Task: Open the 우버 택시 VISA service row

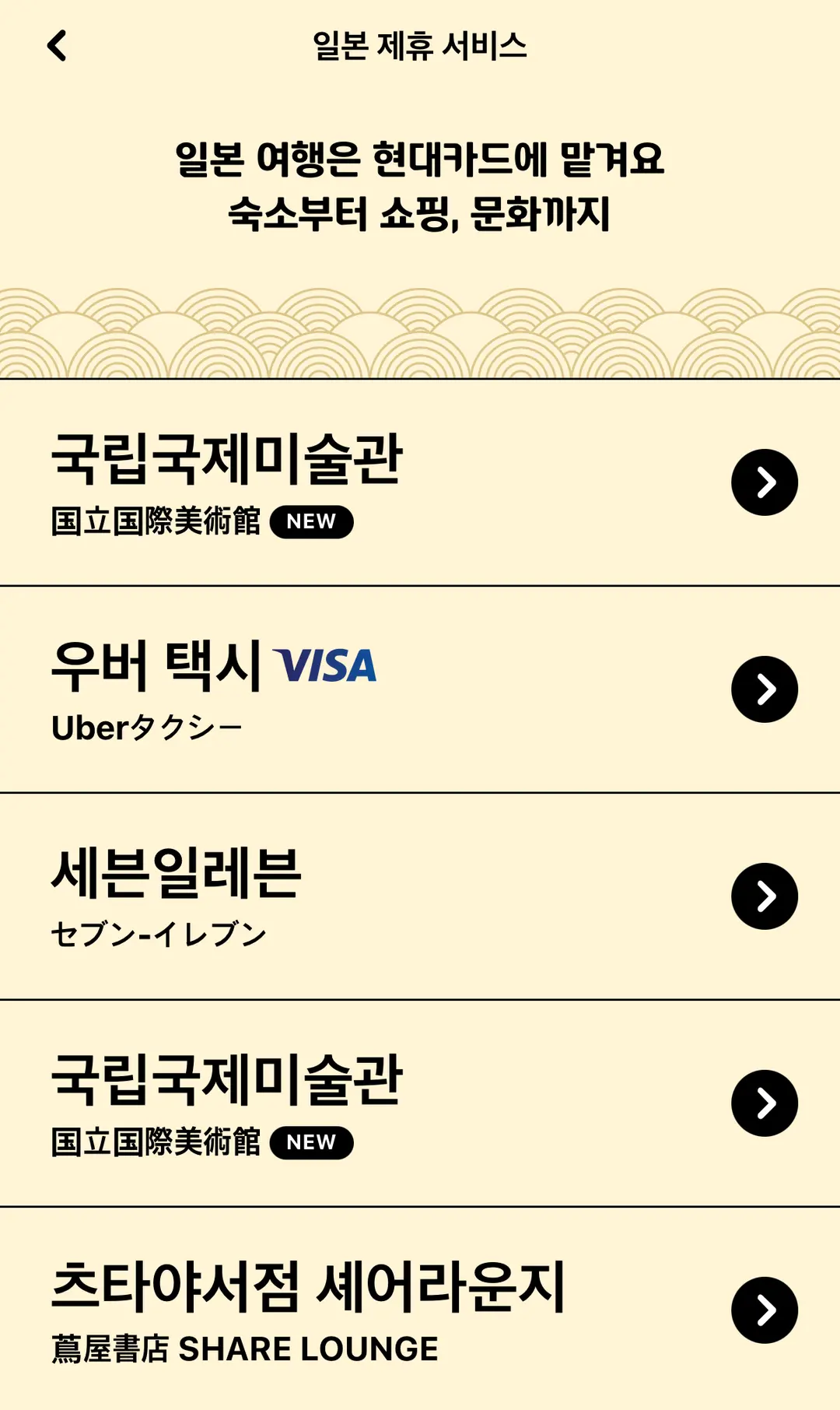Action: 420,689
